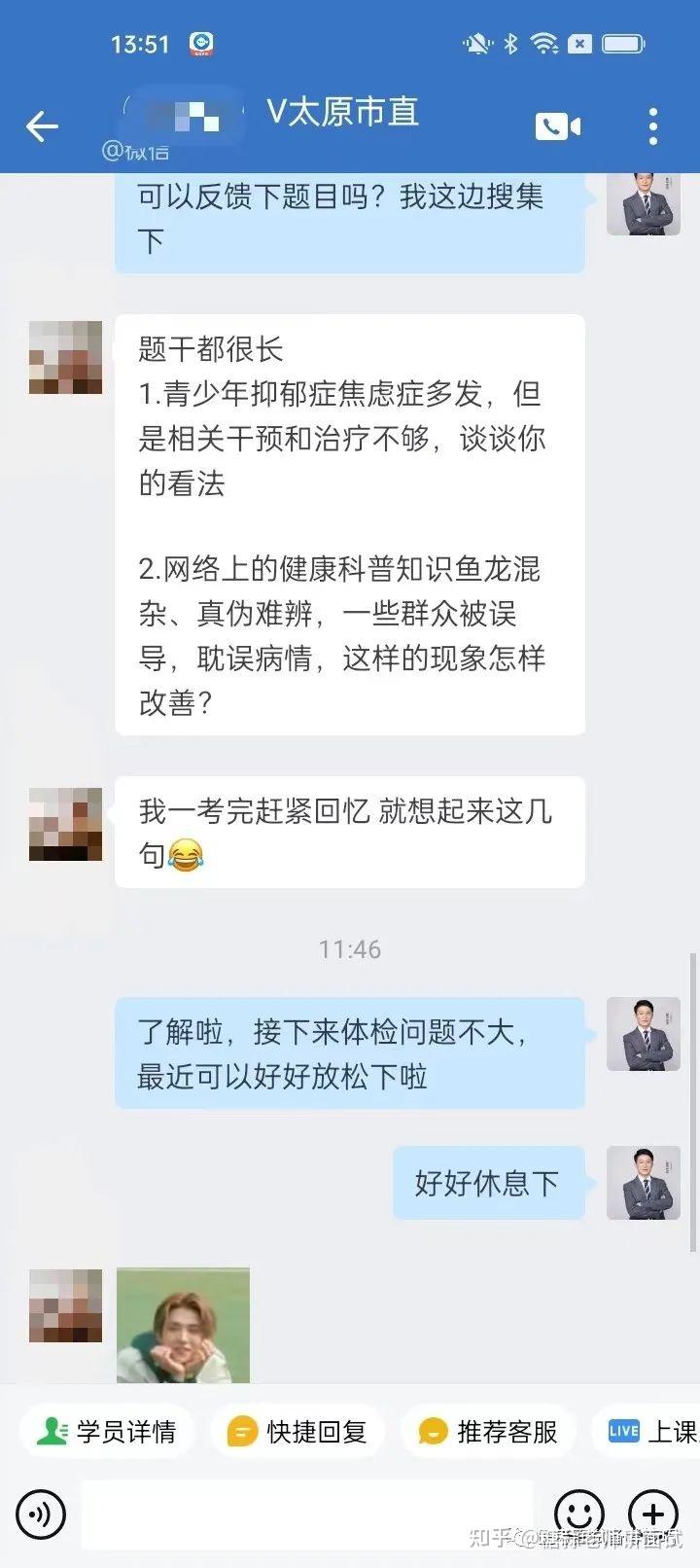Screen dimensions: 700x1568
Task: Start a video call
Action: [557, 126]
